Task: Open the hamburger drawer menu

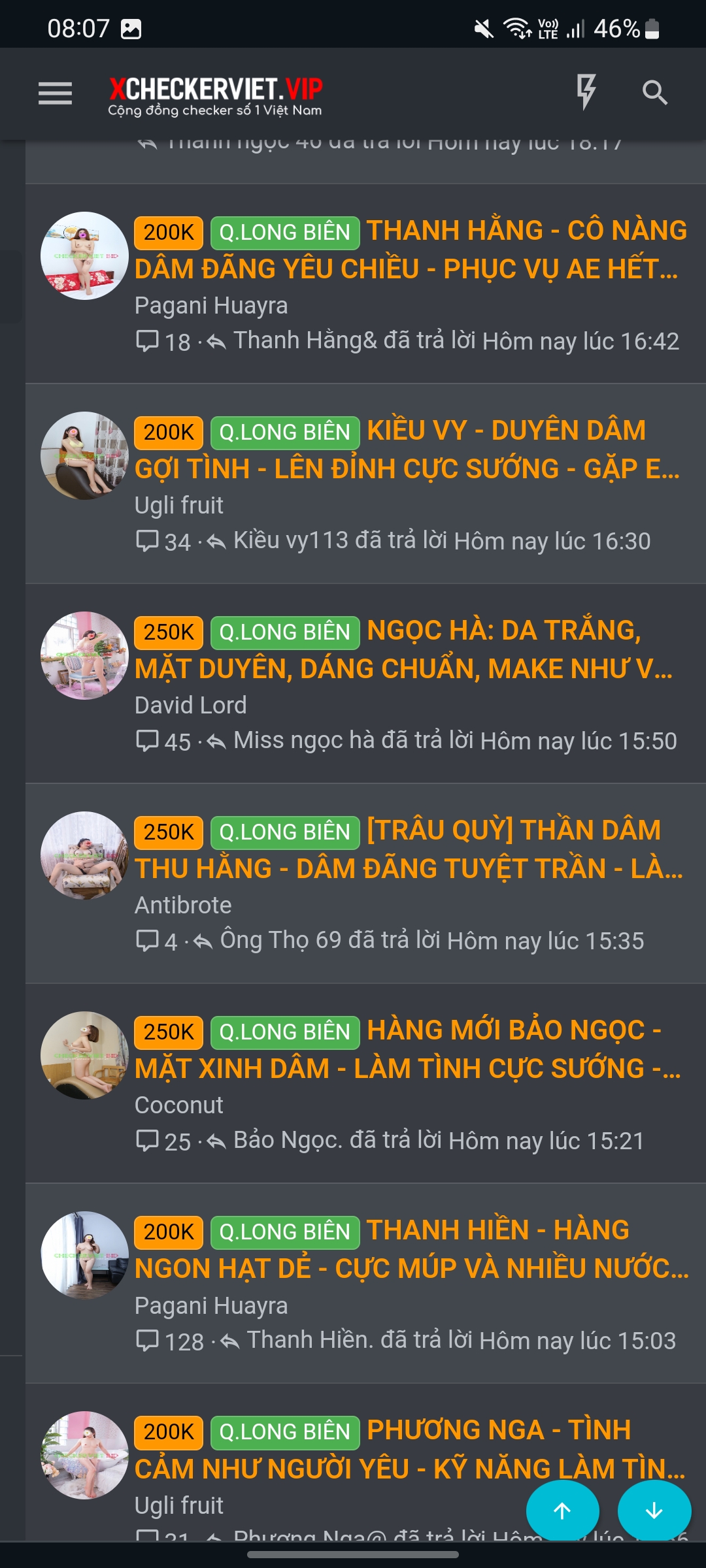Action: coord(55,93)
